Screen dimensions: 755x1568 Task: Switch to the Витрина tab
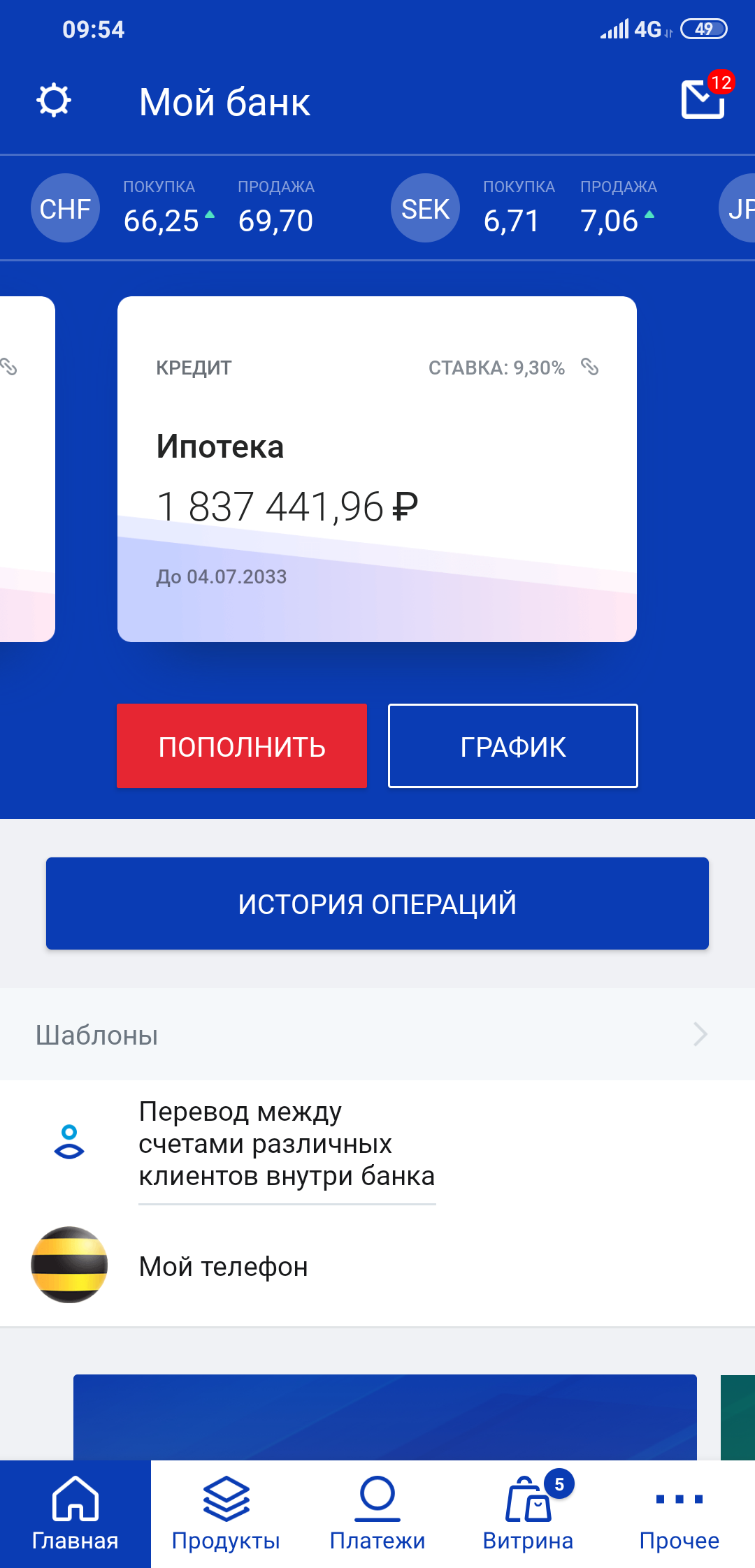click(x=528, y=1513)
